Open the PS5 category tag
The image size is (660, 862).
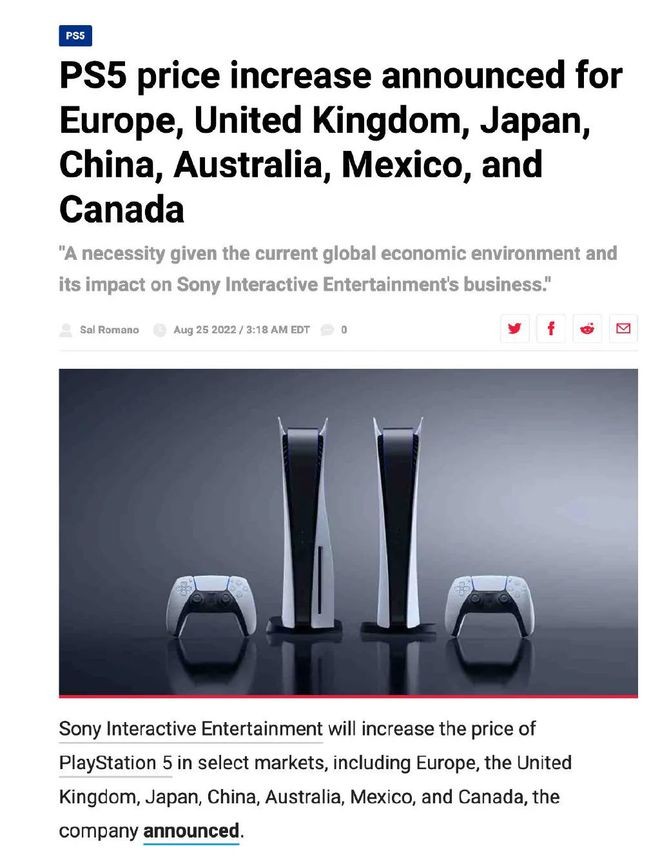pyautogui.click(x=75, y=36)
